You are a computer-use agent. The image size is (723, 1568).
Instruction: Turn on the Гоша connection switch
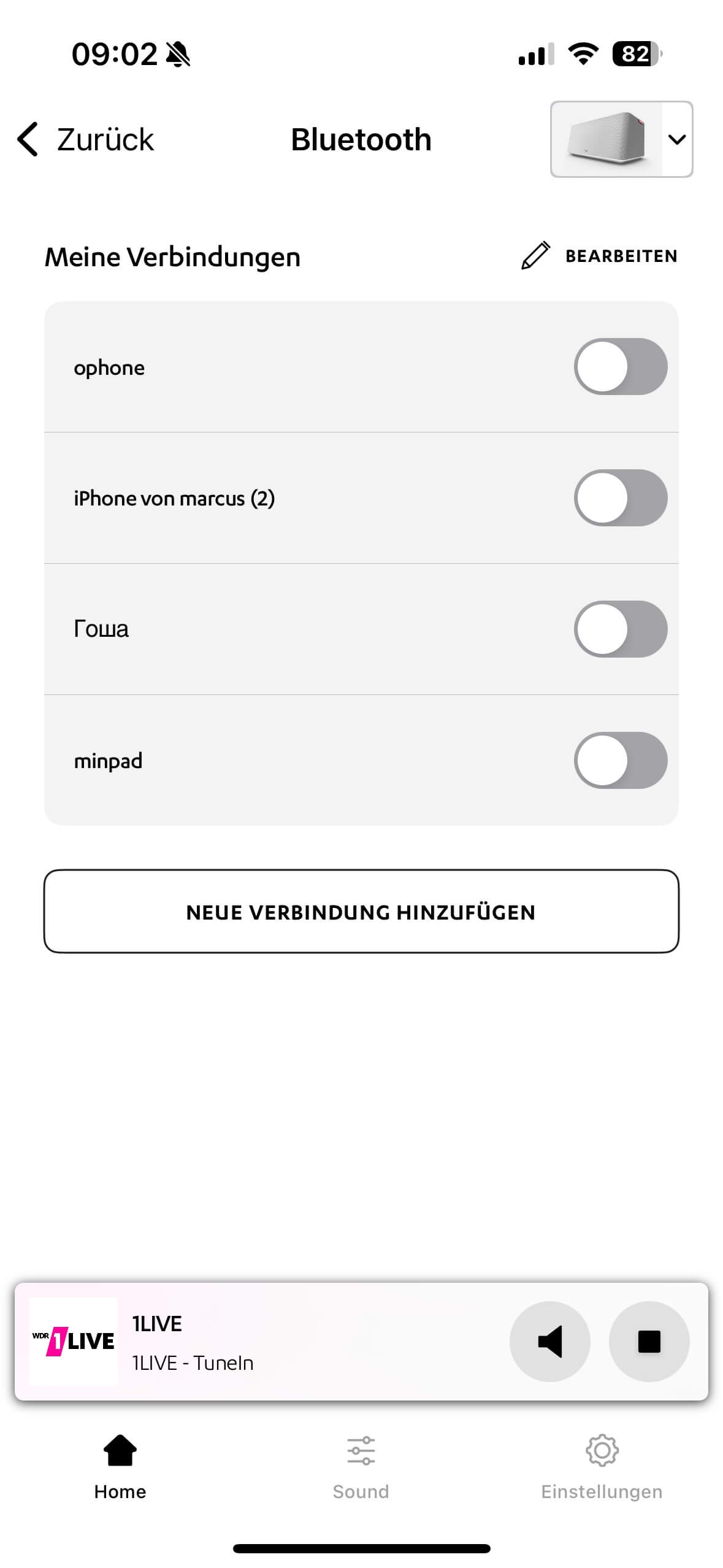point(620,629)
